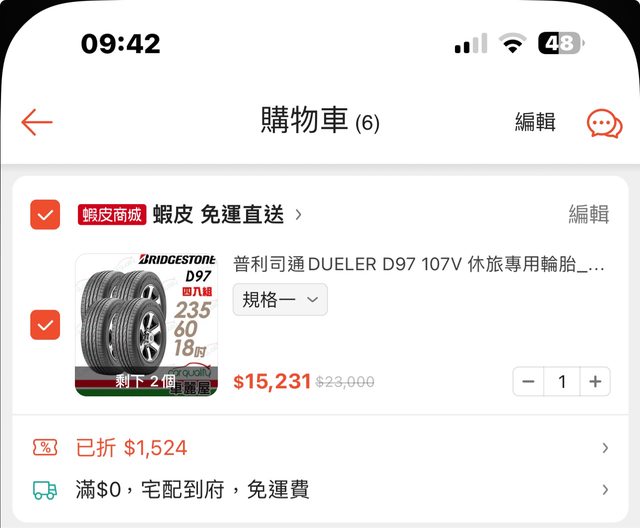Viewport: 640px width, 528px height.
Task: Uncheck the 蝦皮 免運直送 shop checkbox
Action: 45,214
